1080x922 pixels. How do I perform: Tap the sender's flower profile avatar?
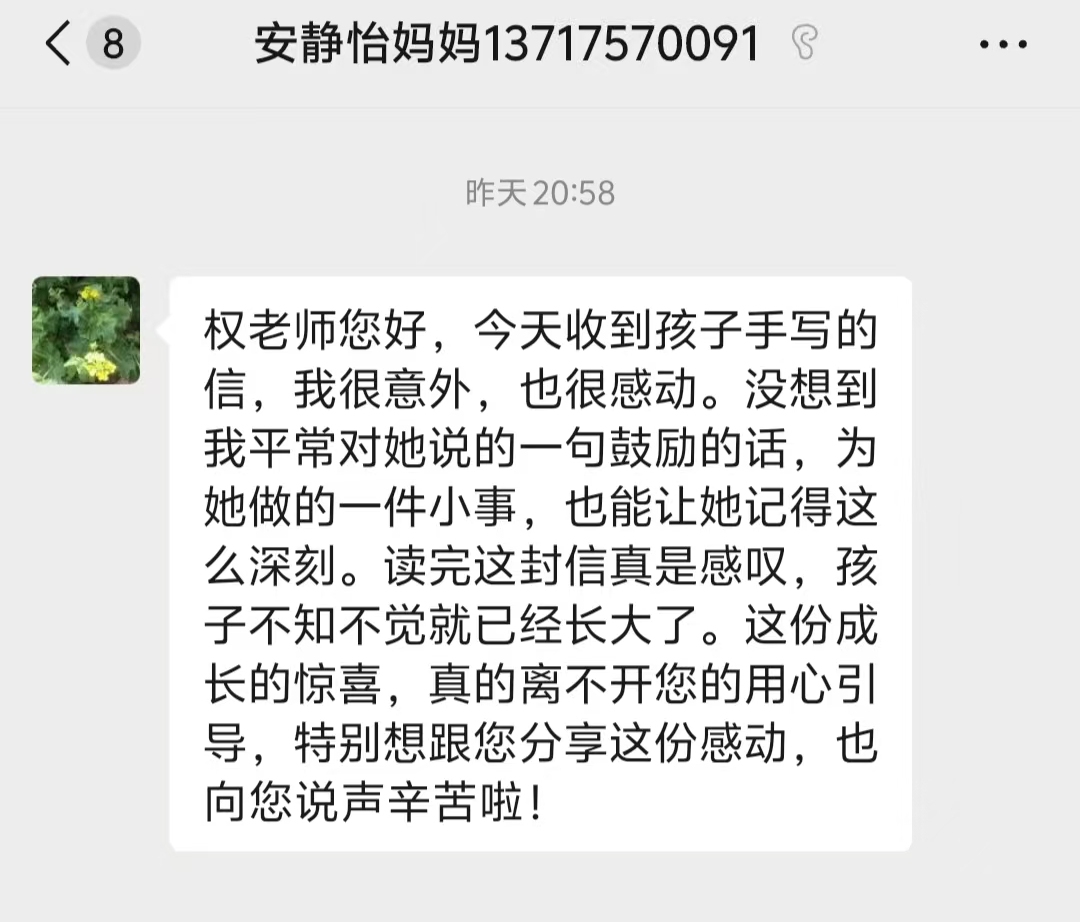[86, 331]
